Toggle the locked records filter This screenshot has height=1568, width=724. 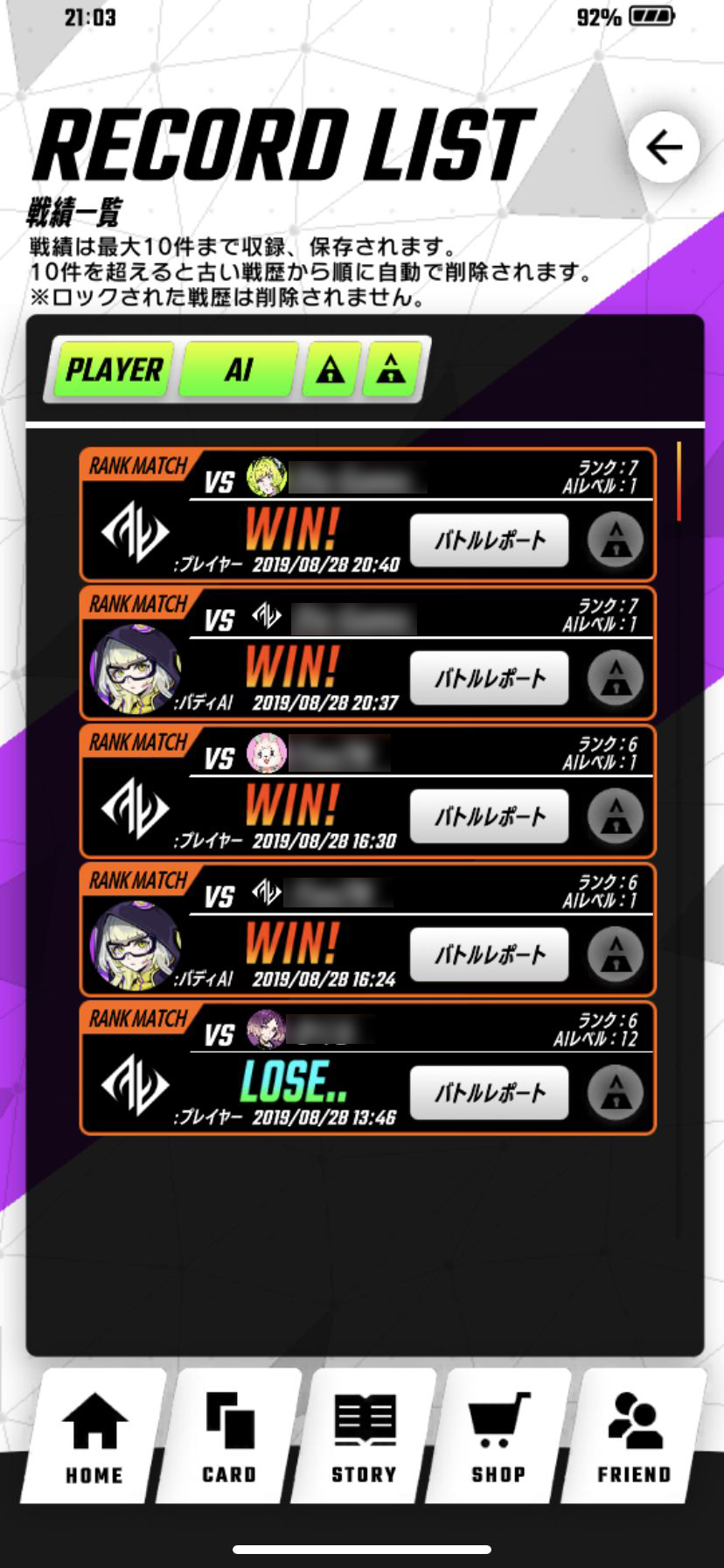coord(330,370)
